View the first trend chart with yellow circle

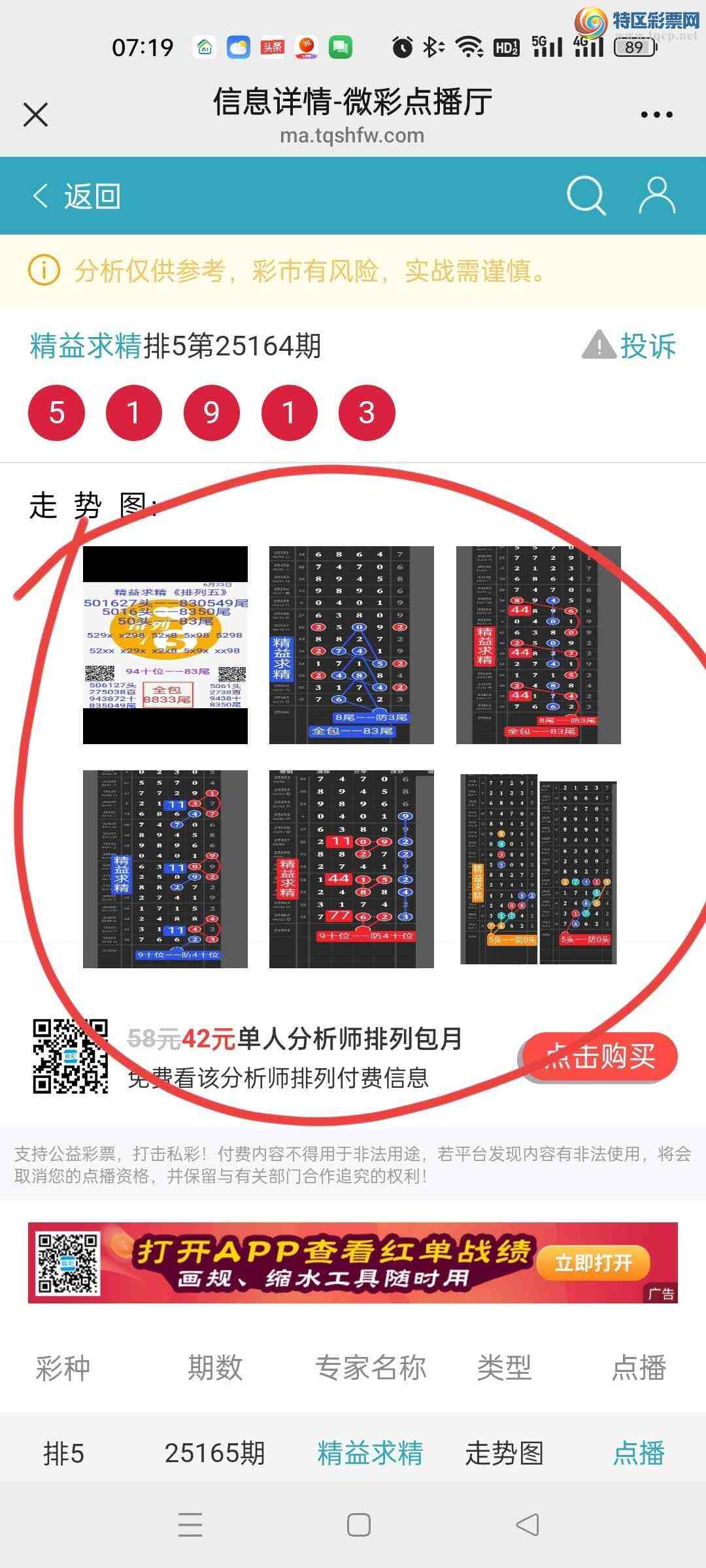165,645
